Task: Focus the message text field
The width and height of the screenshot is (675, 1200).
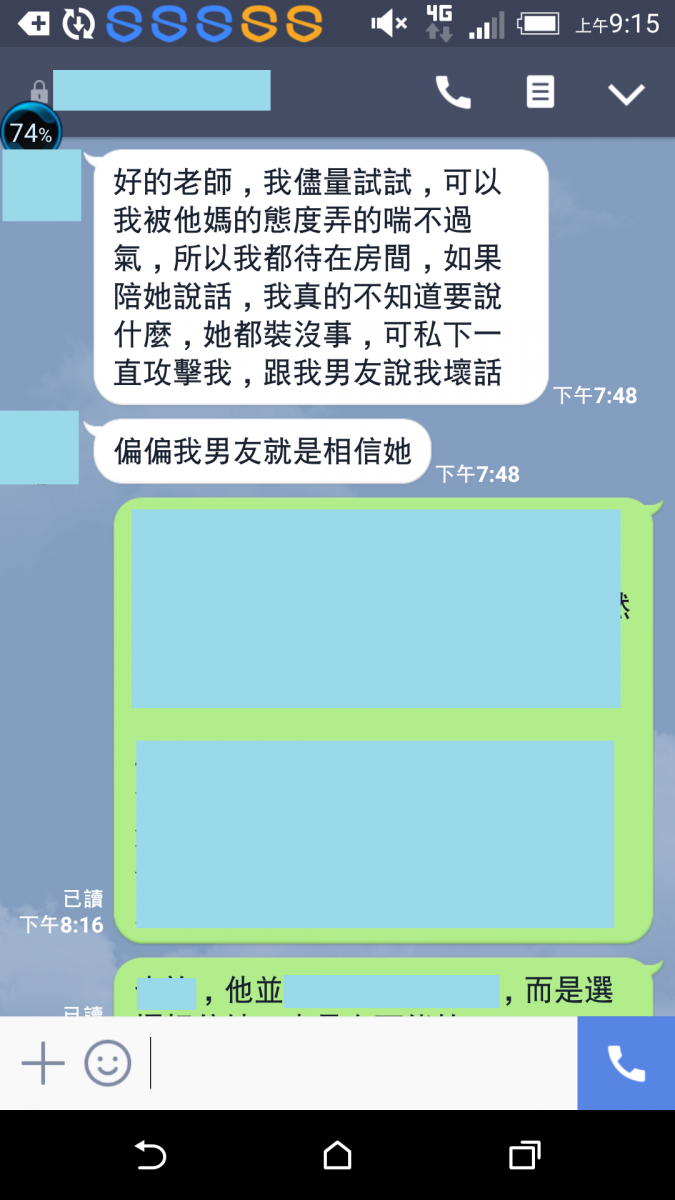Action: coord(360,1063)
